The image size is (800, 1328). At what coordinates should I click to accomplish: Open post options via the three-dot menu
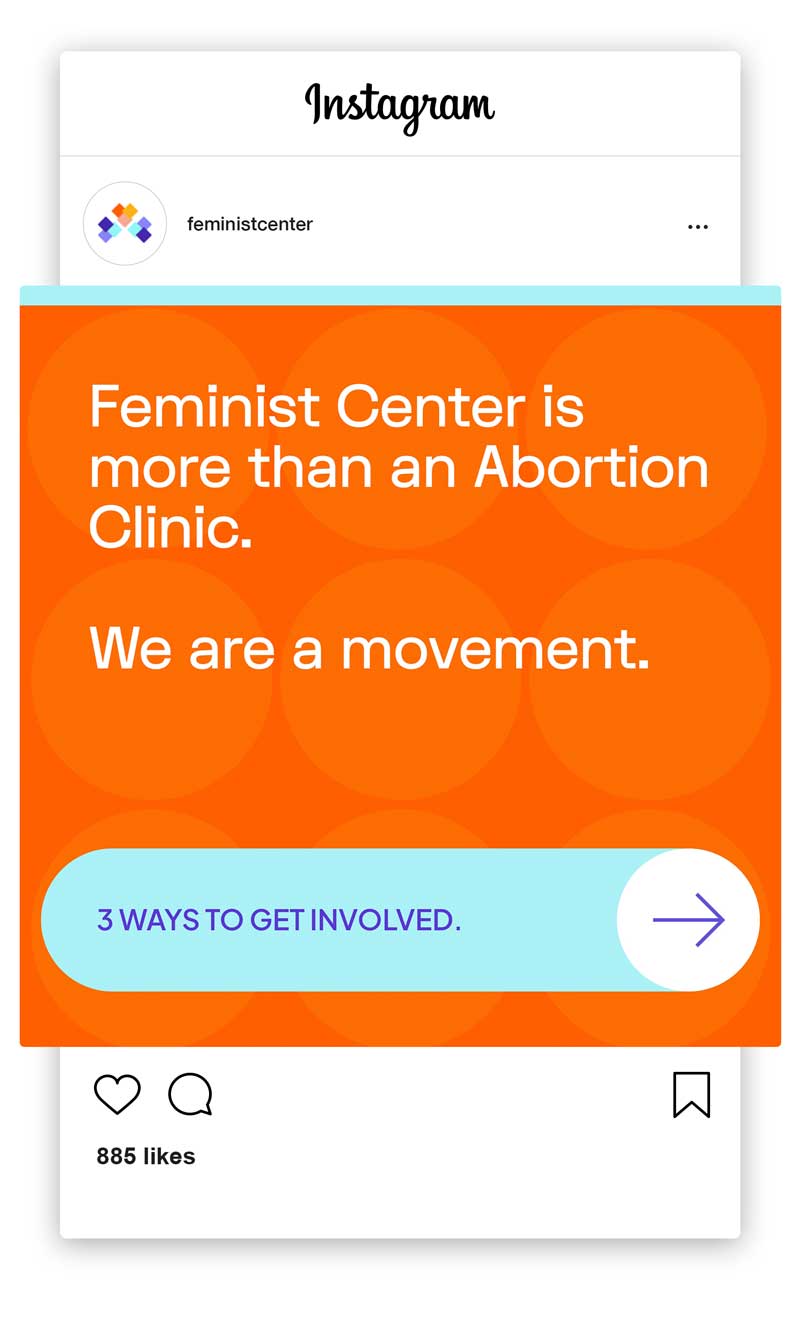pyautogui.click(x=697, y=227)
